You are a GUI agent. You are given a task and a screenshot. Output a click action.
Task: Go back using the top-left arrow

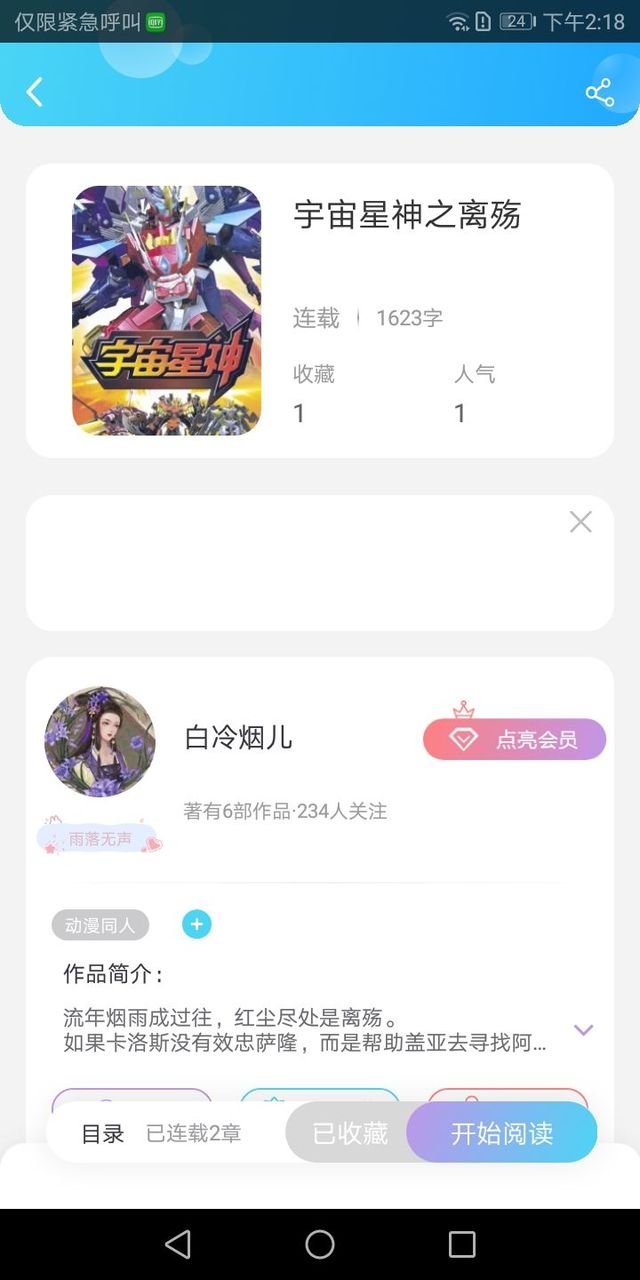pyautogui.click(x=35, y=92)
